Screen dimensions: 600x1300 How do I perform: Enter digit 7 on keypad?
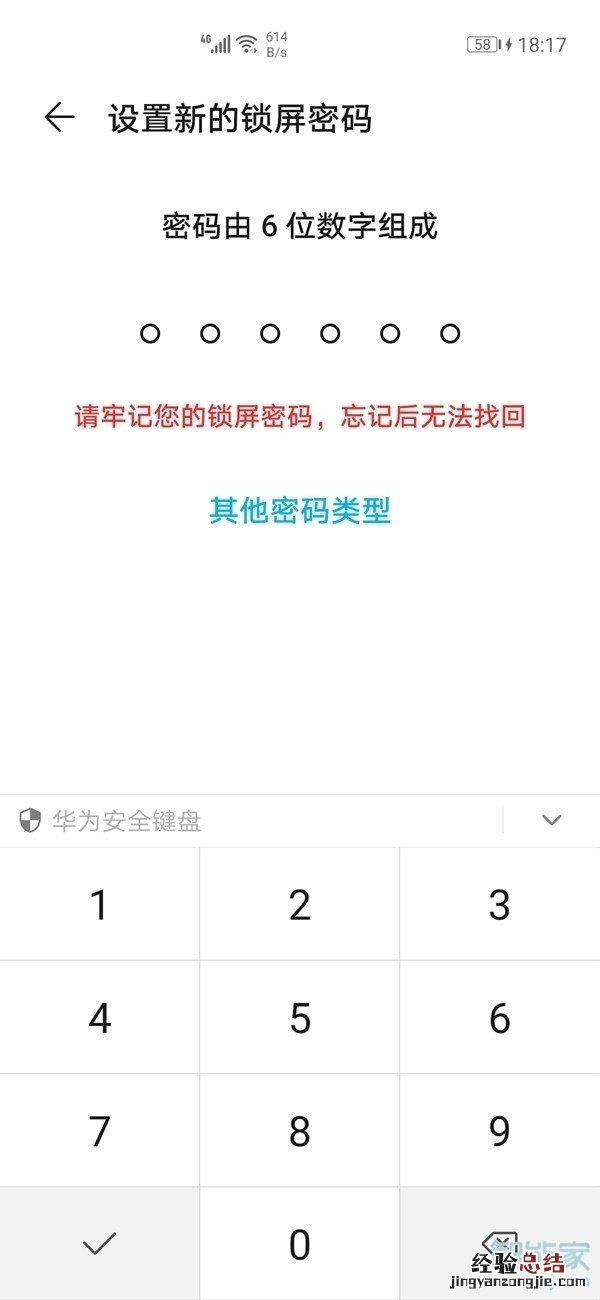coord(99,1131)
